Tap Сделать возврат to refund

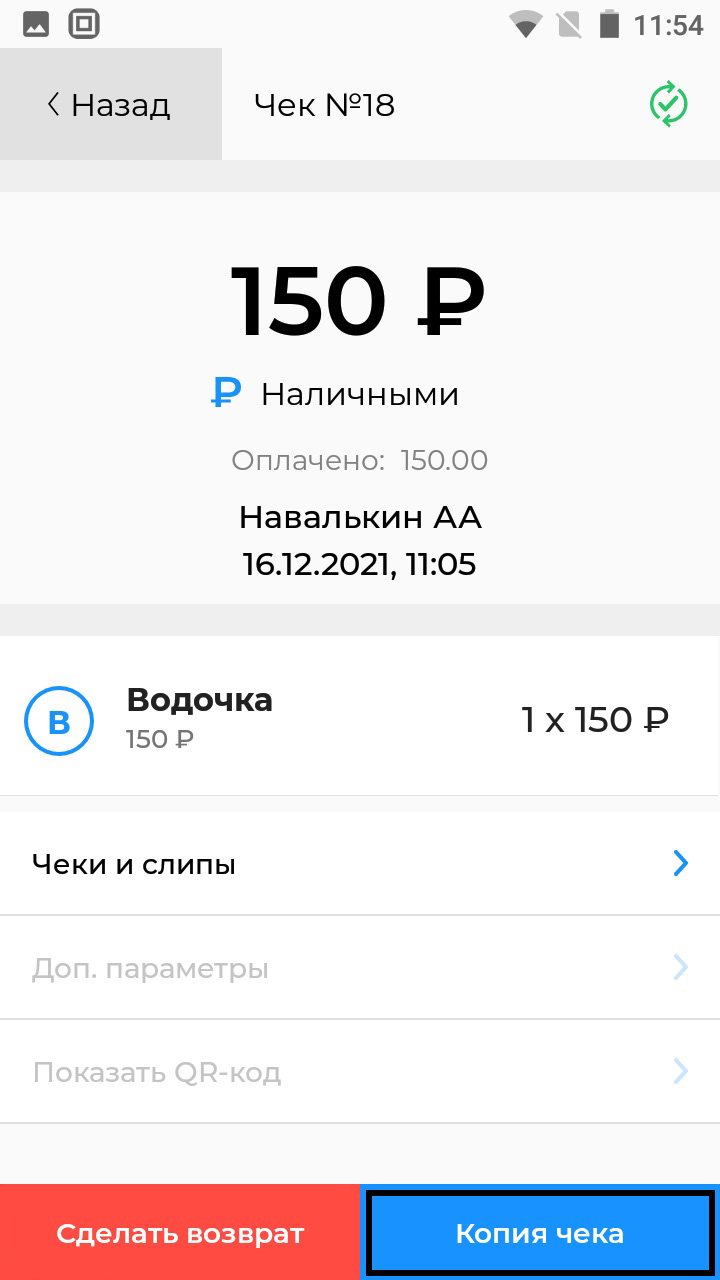(180, 1233)
